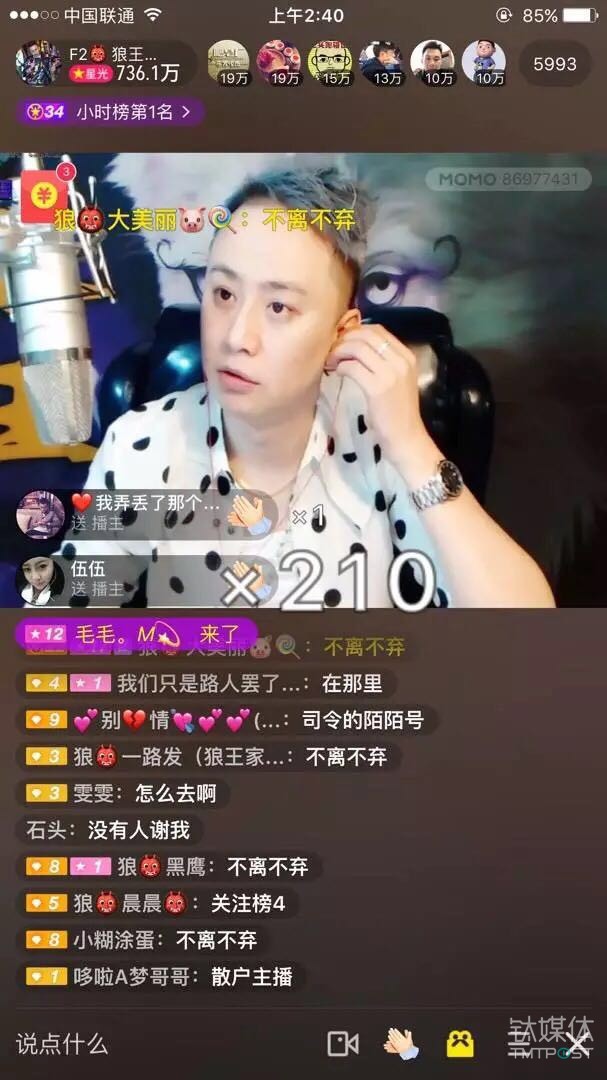The height and width of the screenshot is (1080, 607).
Task: Send applause with the clapping hands icon
Action: 400,1044
